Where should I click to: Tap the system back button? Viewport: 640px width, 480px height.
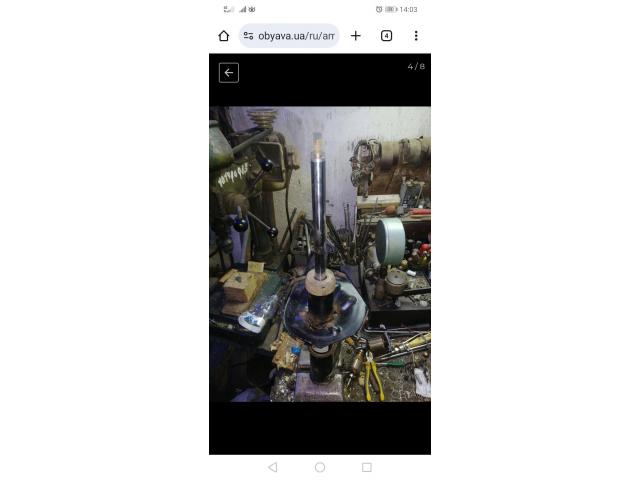click(273, 467)
